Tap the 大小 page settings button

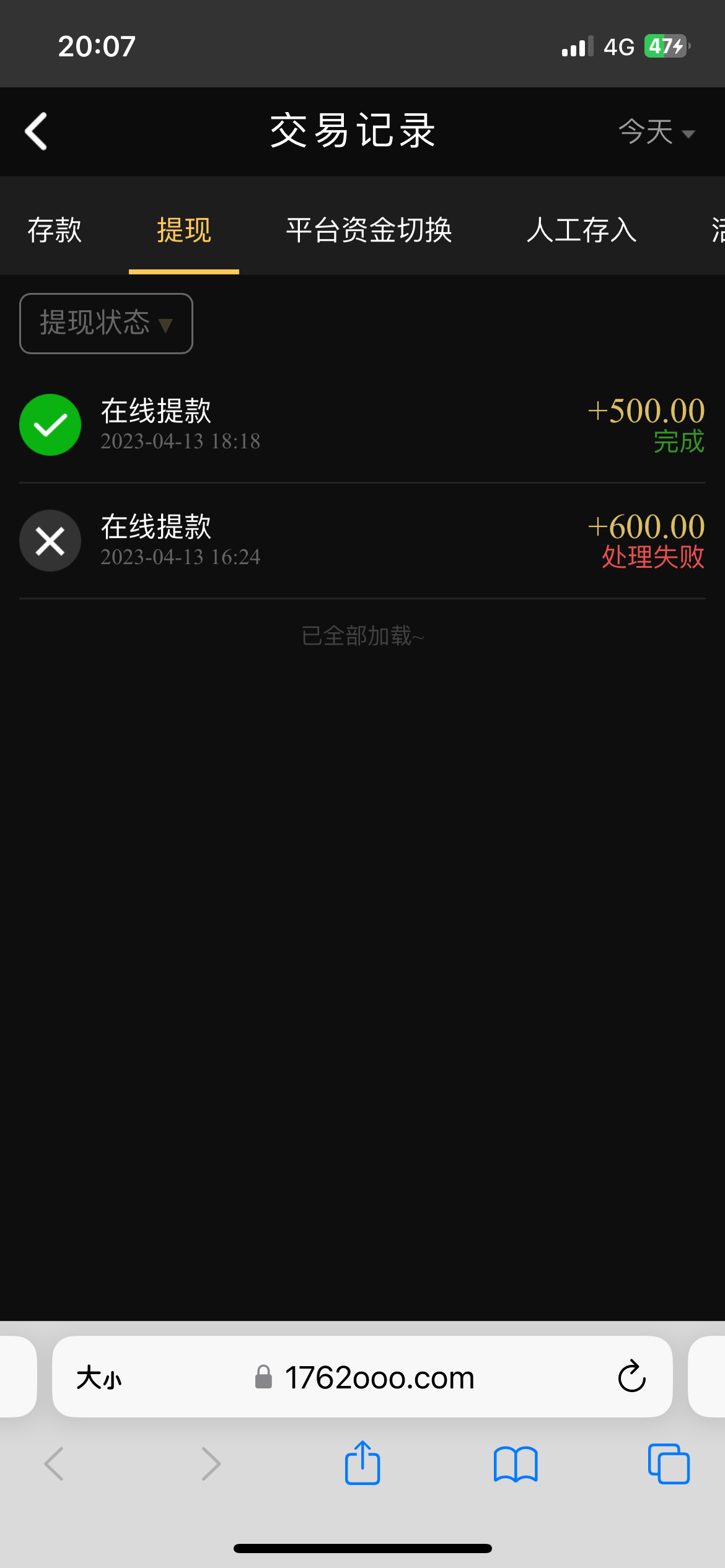pyautogui.click(x=99, y=1378)
